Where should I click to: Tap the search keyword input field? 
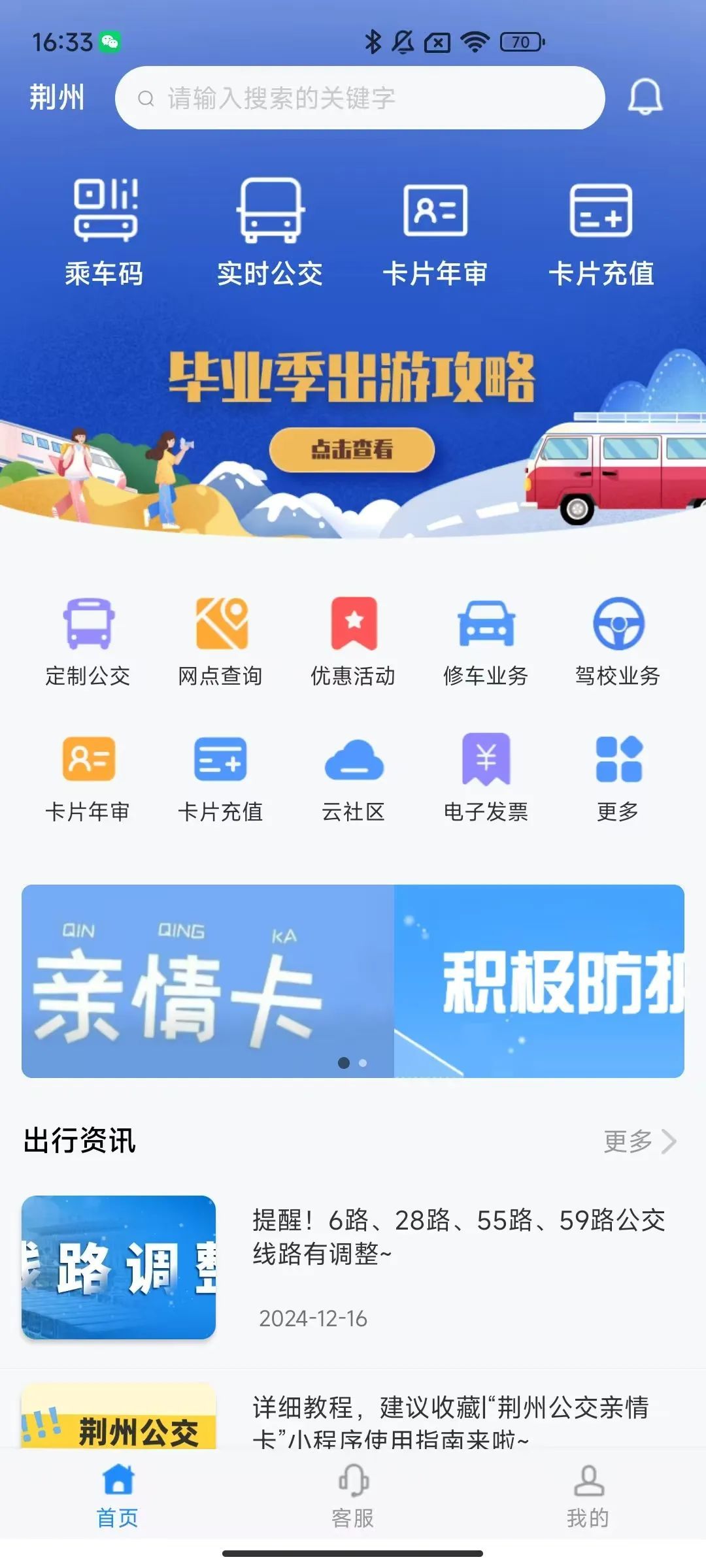tap(360, 98)
